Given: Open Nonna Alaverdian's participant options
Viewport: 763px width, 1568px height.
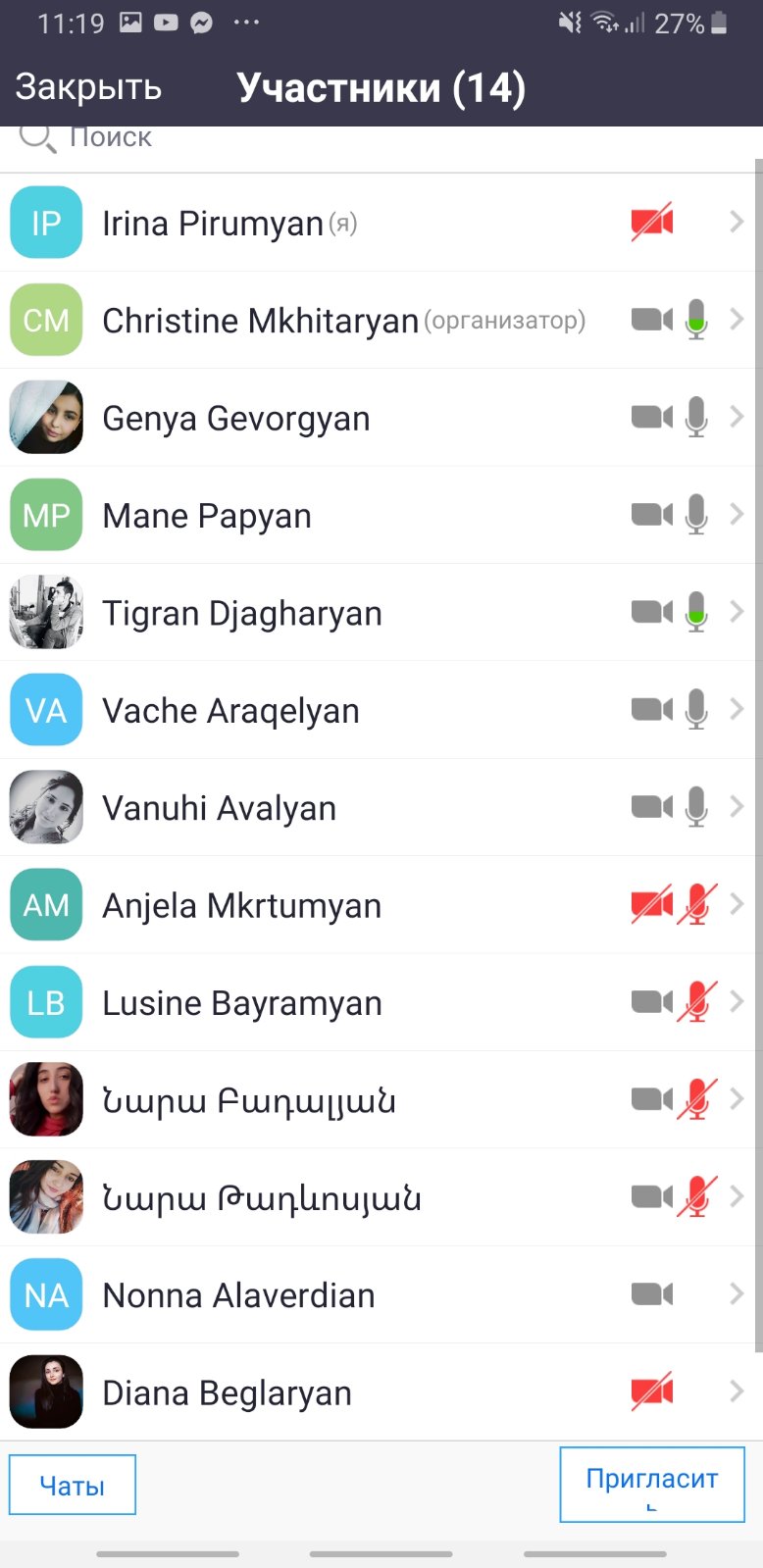Looking at the screenshot, I should pyautogui.click(x=378, y=1294).
